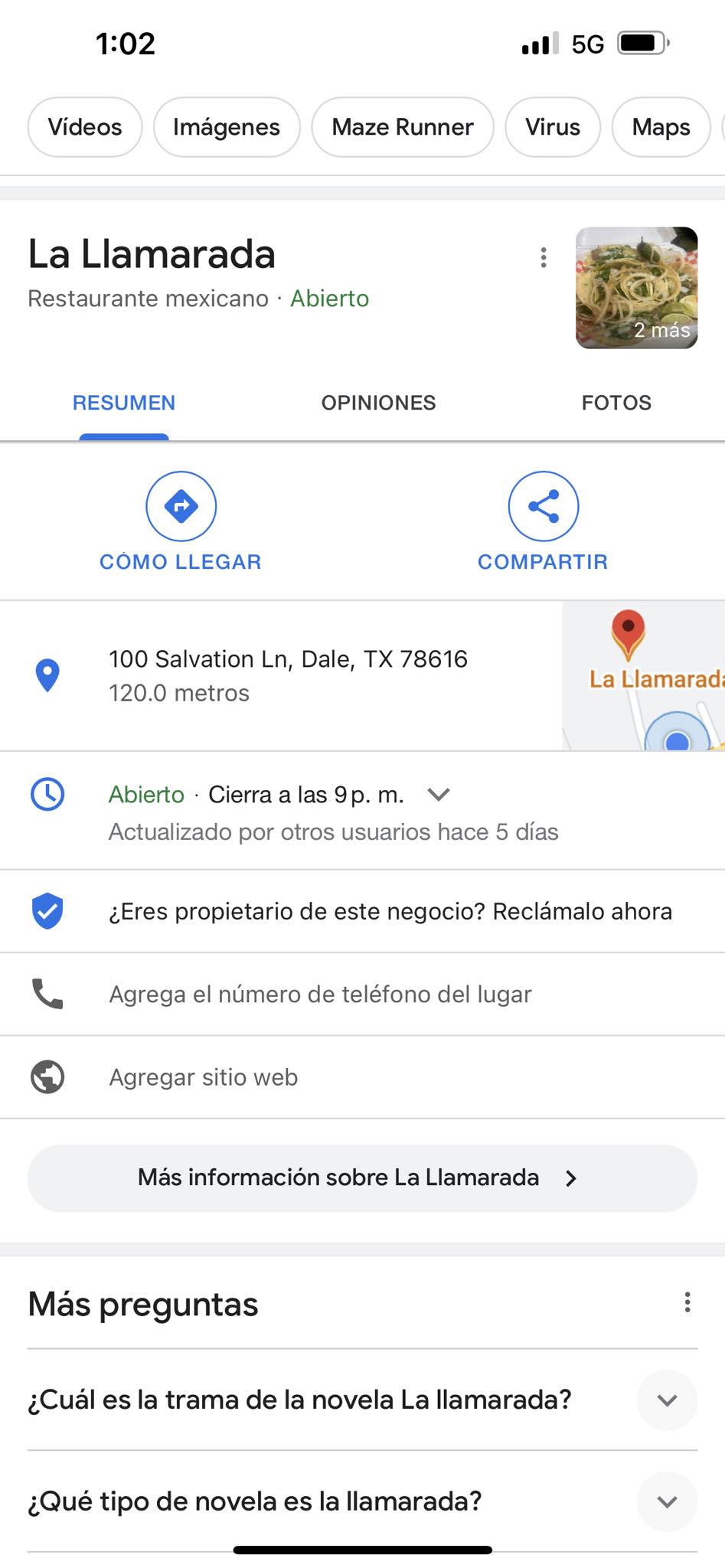Screen dimensions: 725x1568
Task: Tap the Maze Runner chip
Action: 403,127
